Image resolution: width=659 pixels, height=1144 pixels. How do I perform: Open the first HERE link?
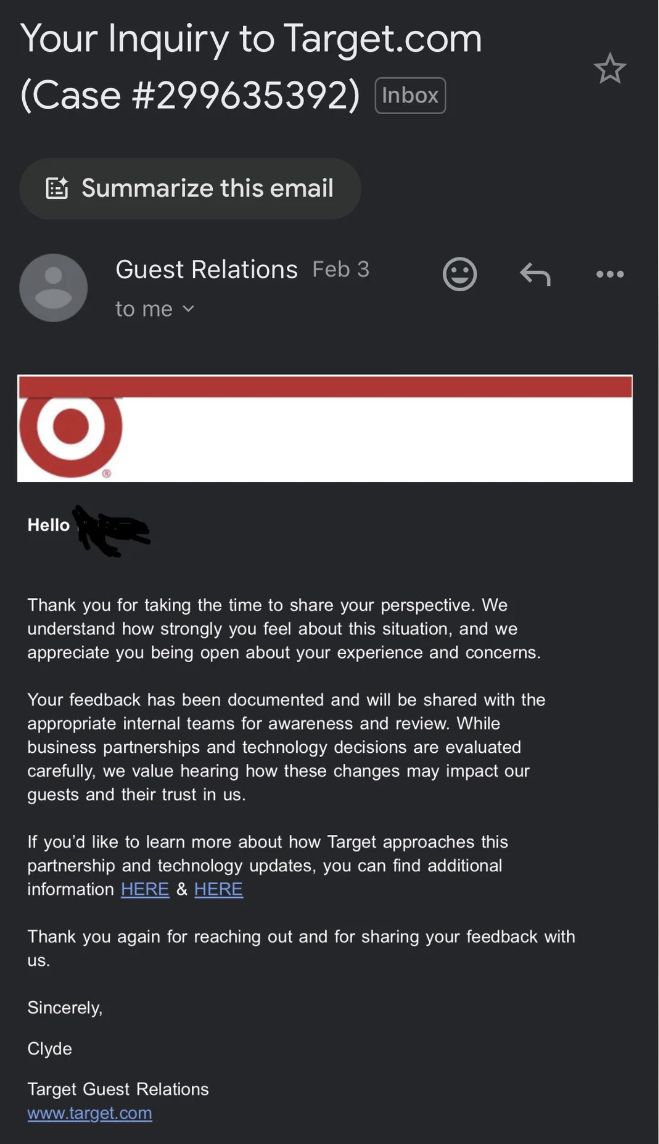(144, 889)
